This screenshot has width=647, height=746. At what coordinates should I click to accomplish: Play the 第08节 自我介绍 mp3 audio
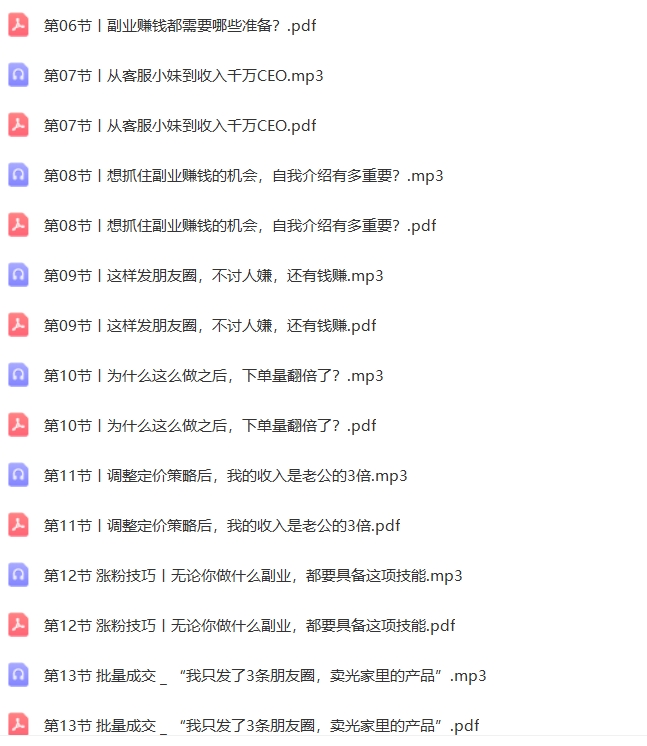[243, 176]
